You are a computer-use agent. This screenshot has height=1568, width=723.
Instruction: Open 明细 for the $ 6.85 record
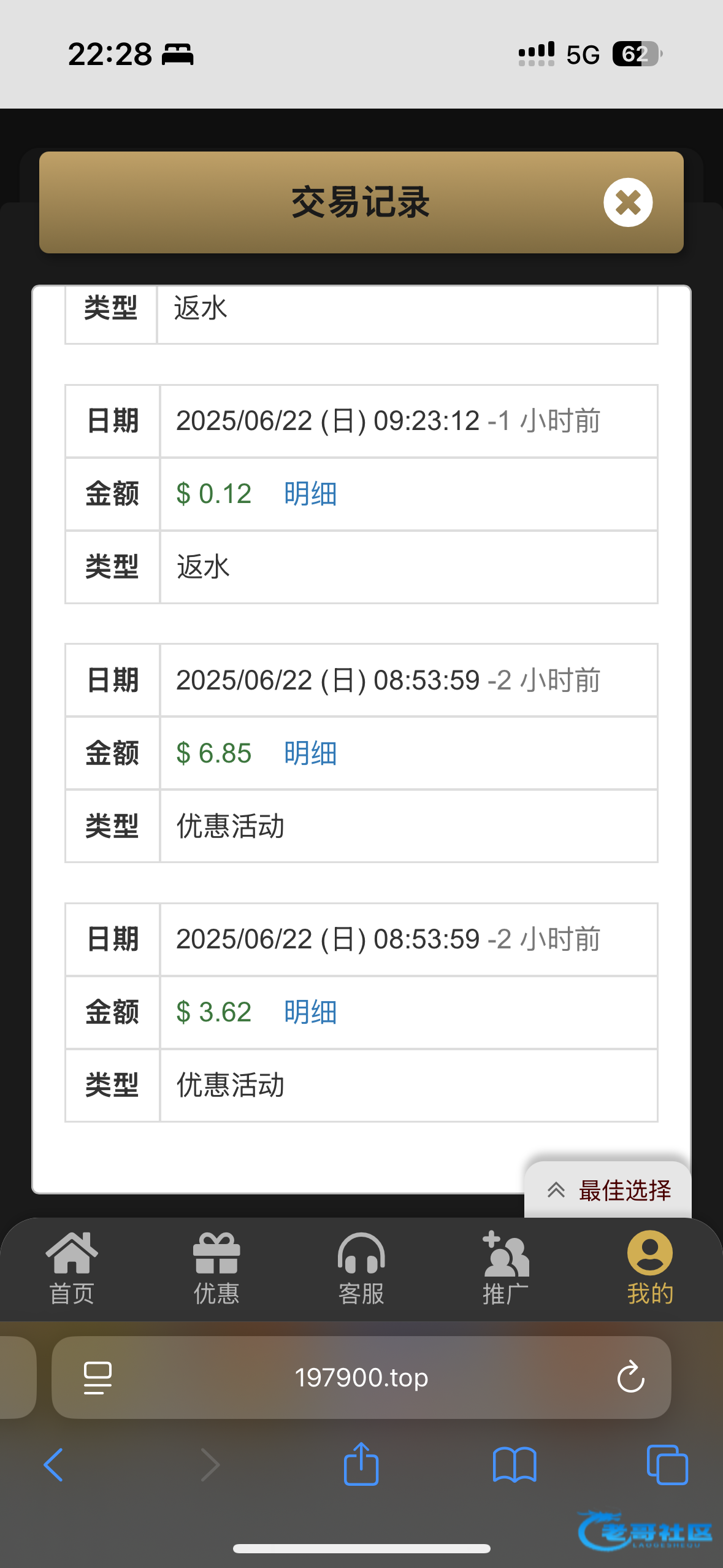click(x=310, y=753)
